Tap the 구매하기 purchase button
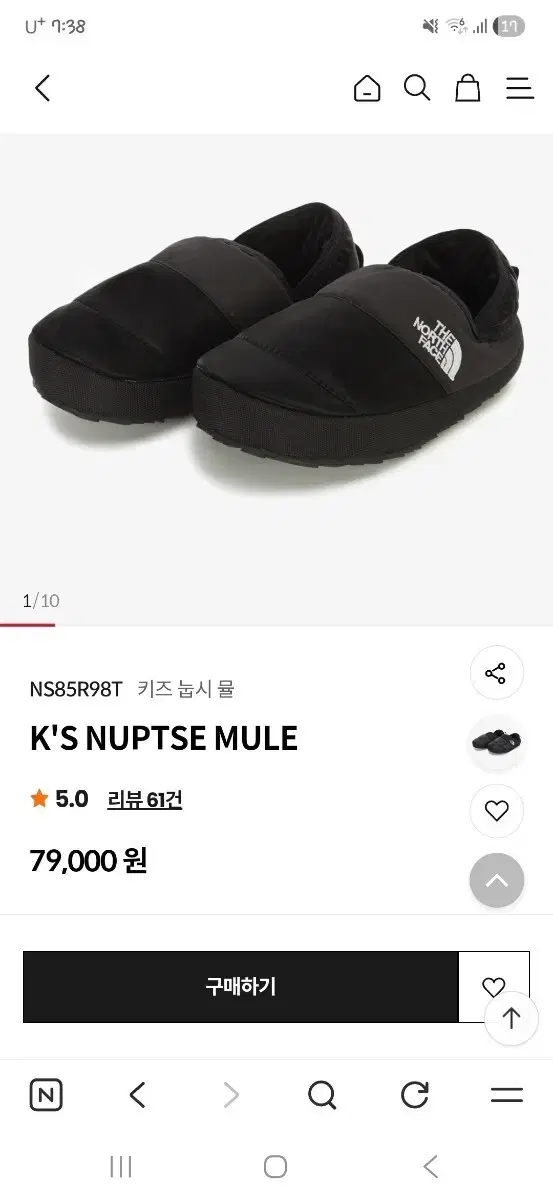Viewport: 553px width, 1200px height. click(x=240, y=987)
